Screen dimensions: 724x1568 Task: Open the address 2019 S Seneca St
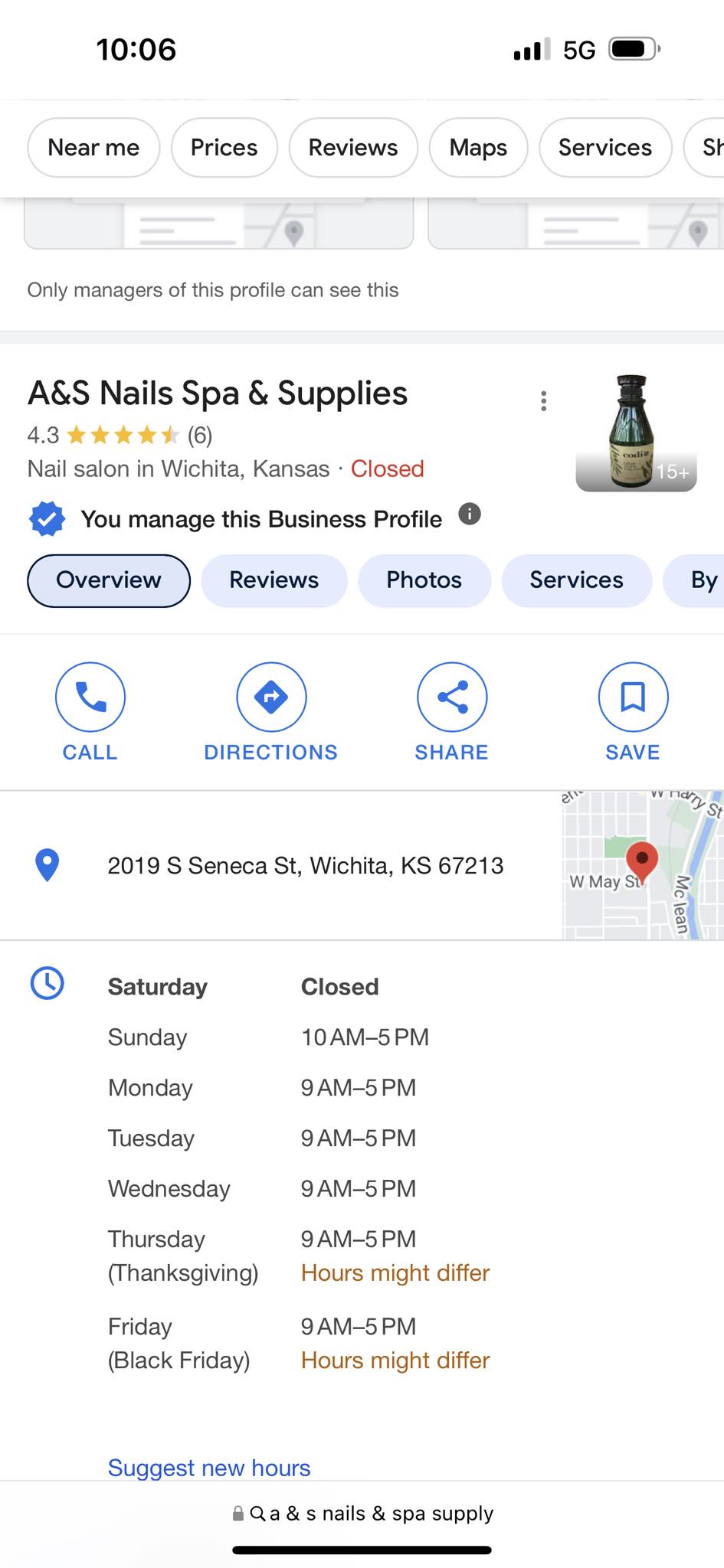coord(305,866)
